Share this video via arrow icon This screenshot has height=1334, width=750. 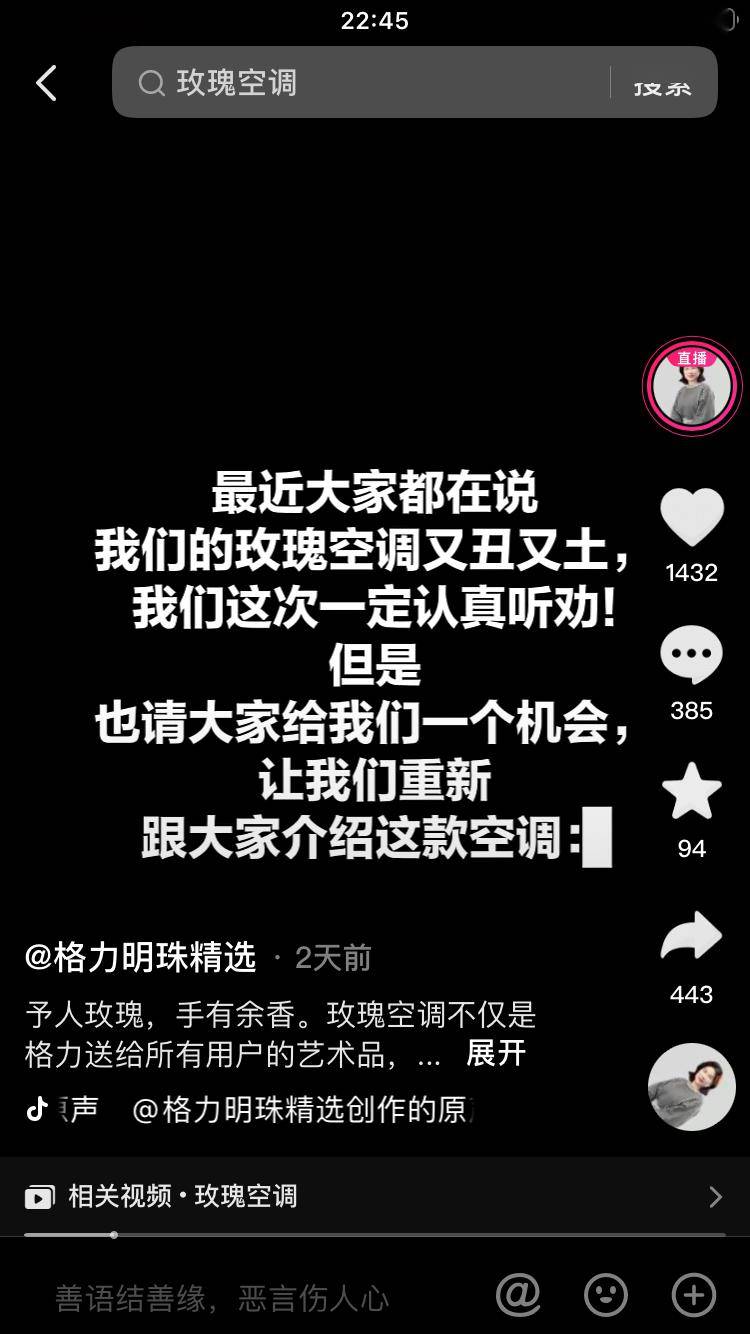(691, 937)
